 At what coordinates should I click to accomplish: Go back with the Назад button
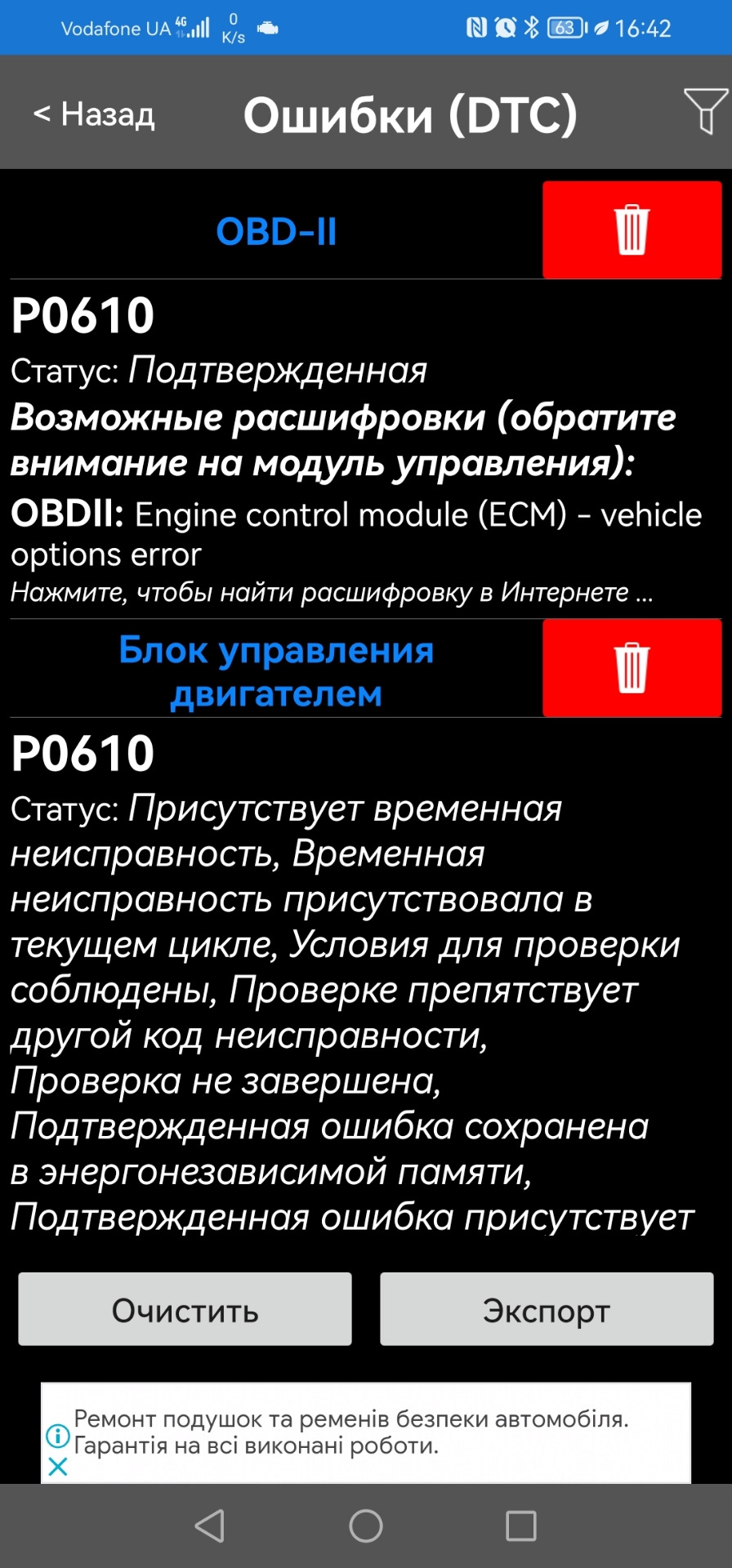click(93, 114)
